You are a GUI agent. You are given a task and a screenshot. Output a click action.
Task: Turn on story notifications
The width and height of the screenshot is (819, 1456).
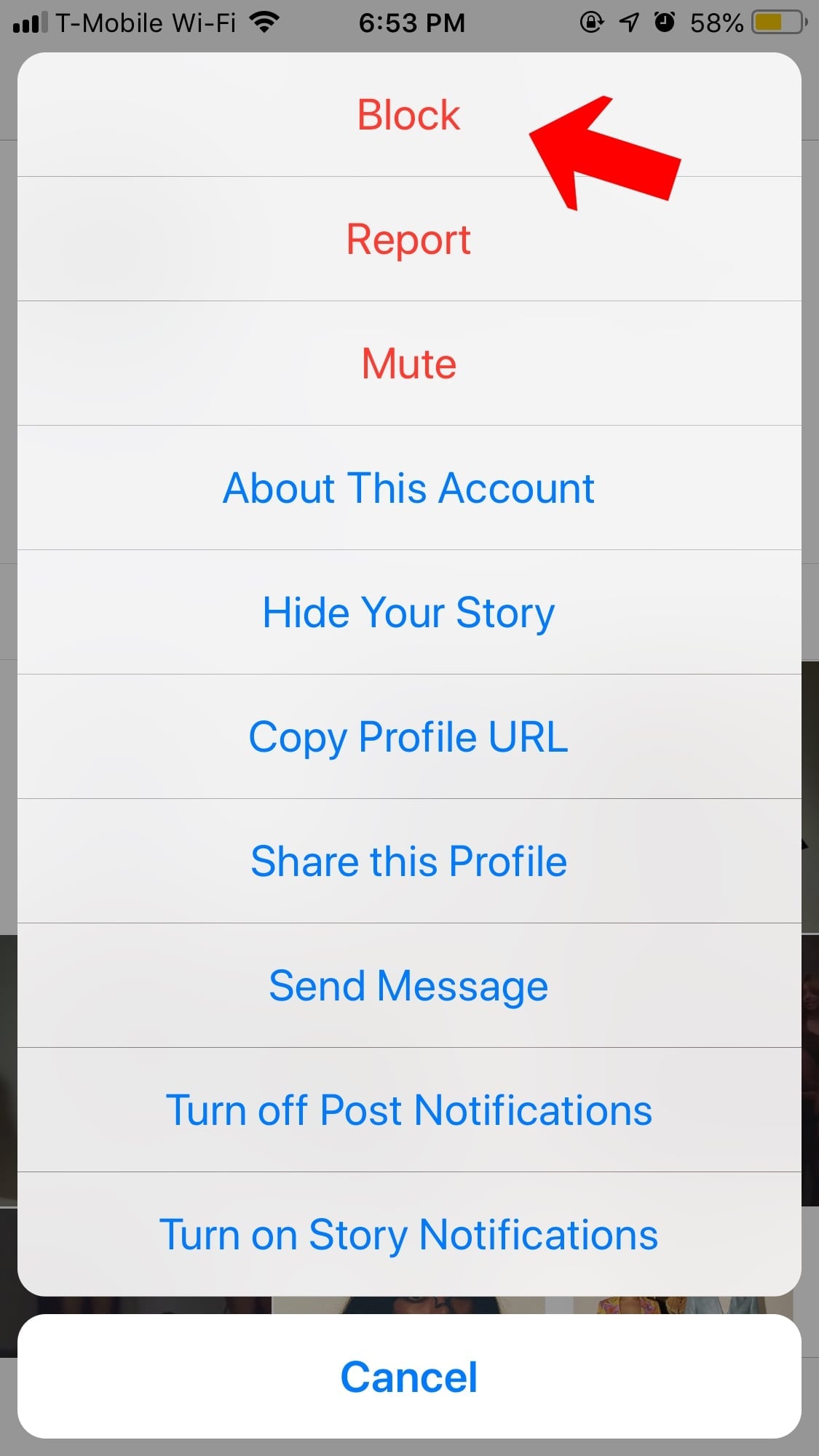point(409,1235)
